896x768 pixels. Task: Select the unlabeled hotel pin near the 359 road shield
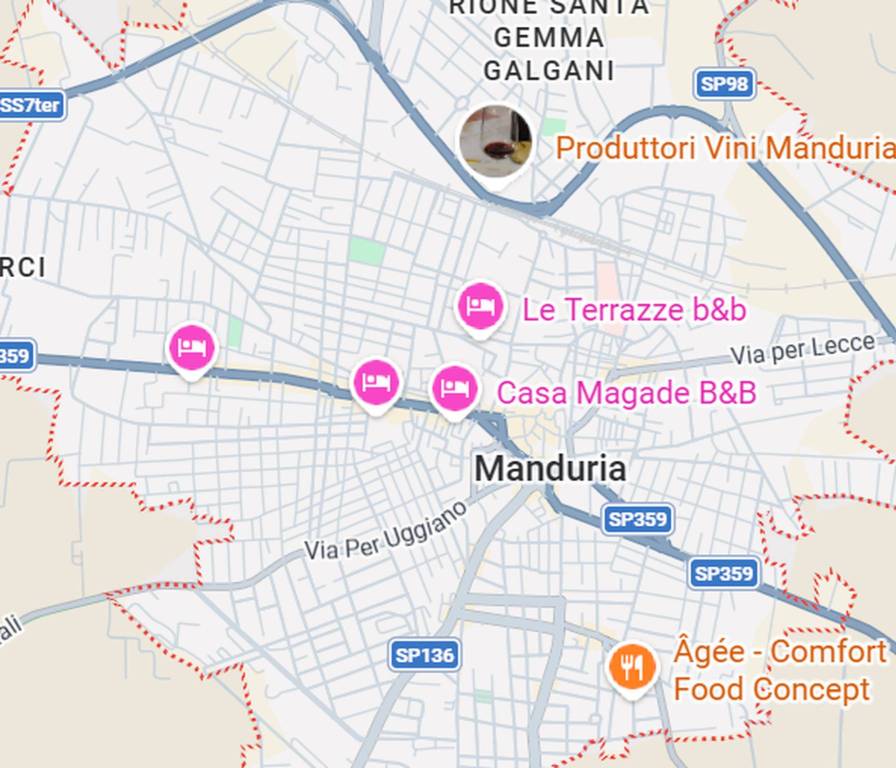coord(191,348)
